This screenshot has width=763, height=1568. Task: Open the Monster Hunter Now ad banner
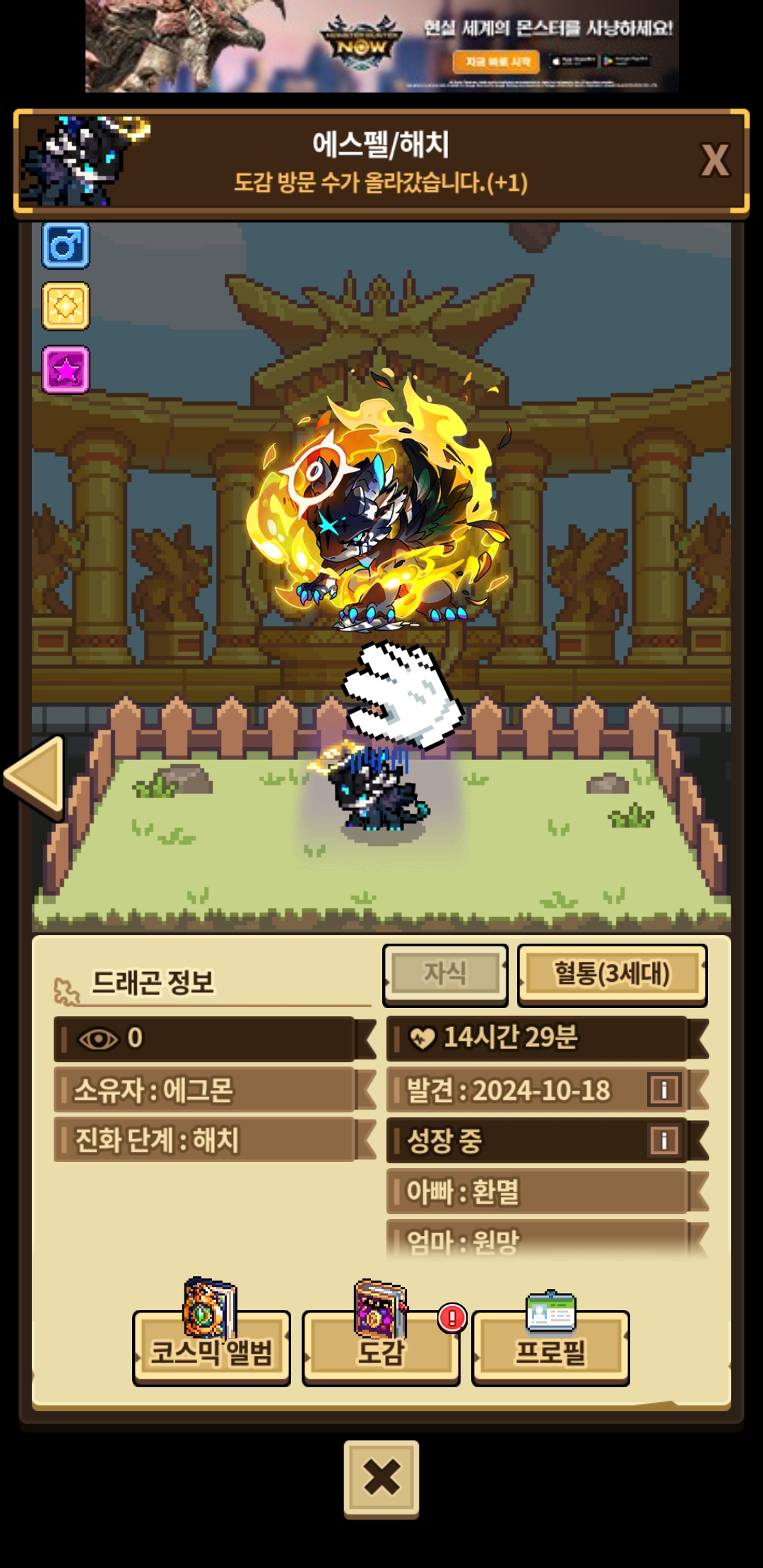pos(381,46)
